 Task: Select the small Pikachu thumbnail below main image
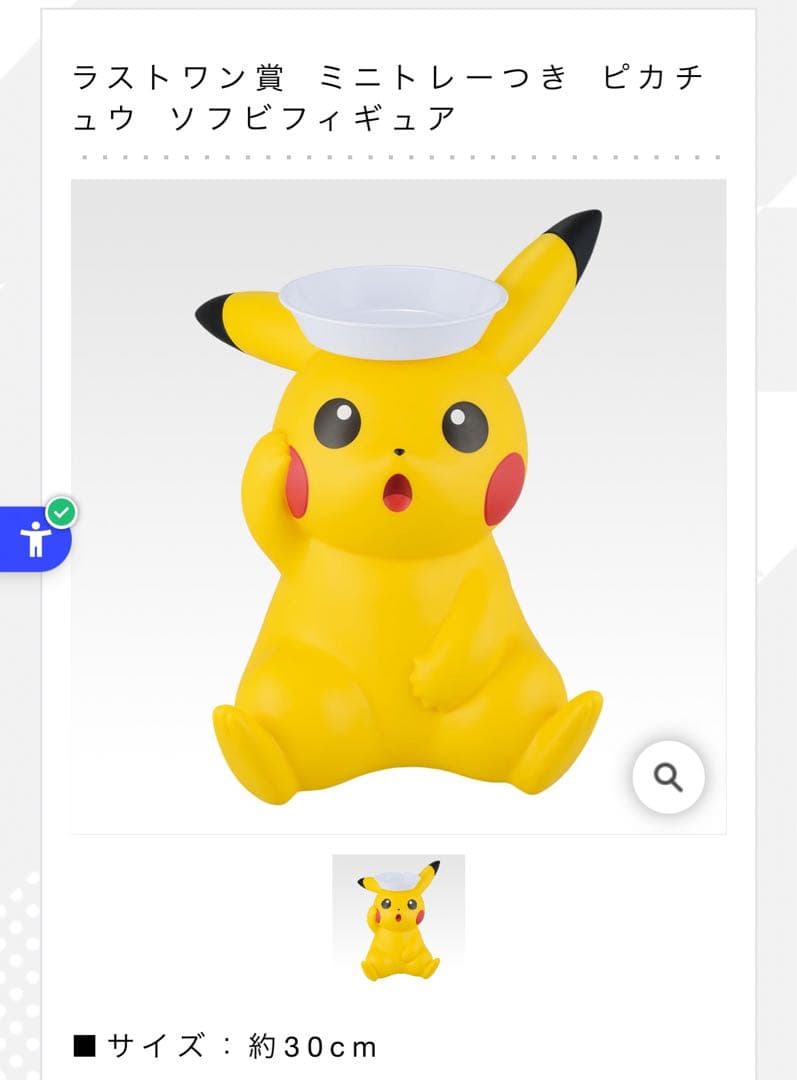398,913
